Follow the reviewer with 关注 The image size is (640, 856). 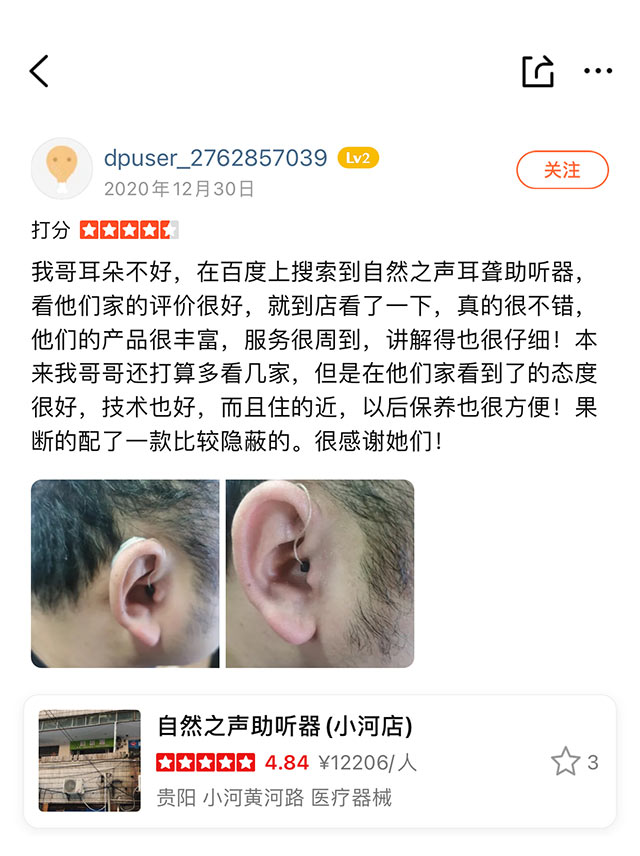coord(562,170)
